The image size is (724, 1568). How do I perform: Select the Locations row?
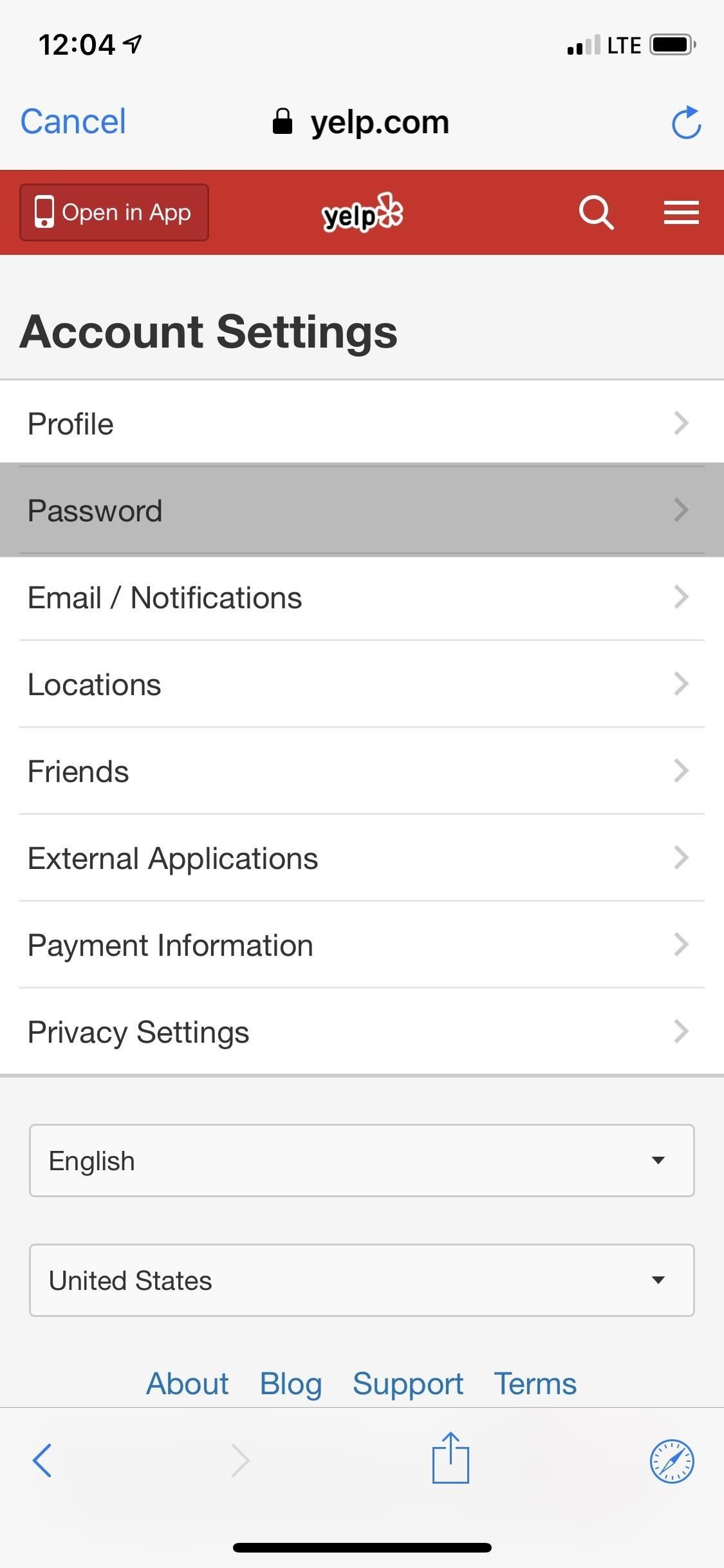point(362,684)
